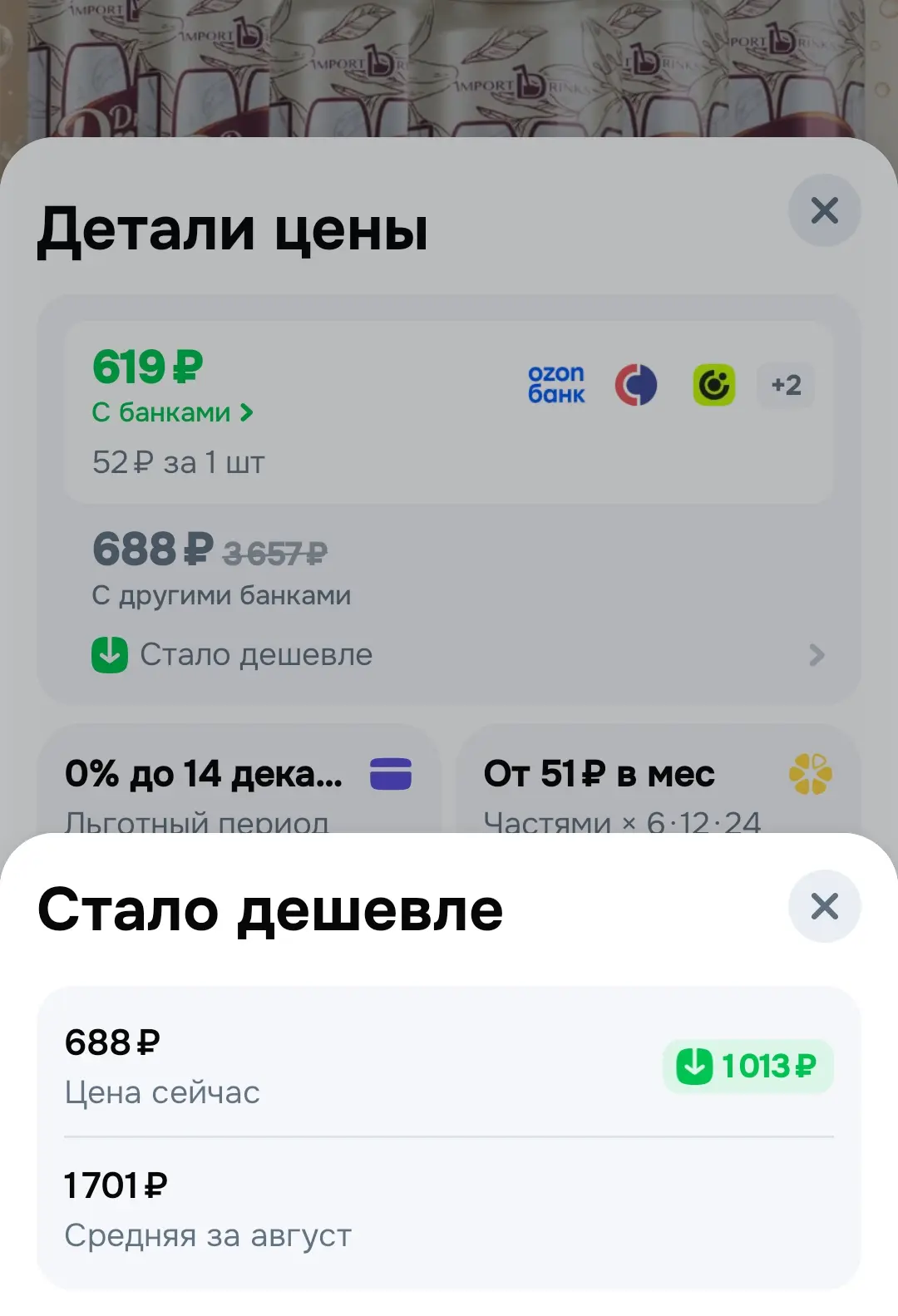Open the С банками price link
The image size is (898, 1316).
coord(172,412)
